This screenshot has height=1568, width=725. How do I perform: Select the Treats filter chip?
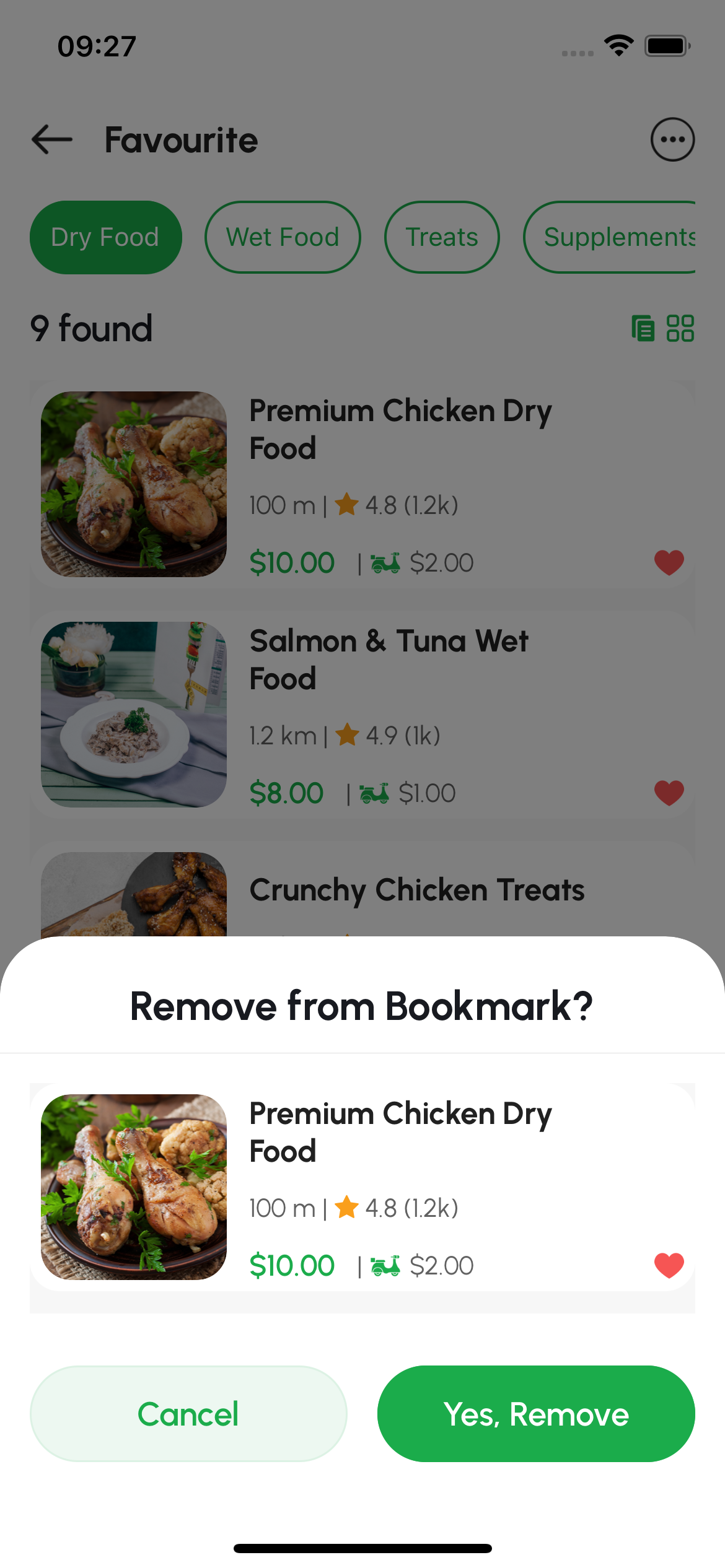(x=442, y=237)
